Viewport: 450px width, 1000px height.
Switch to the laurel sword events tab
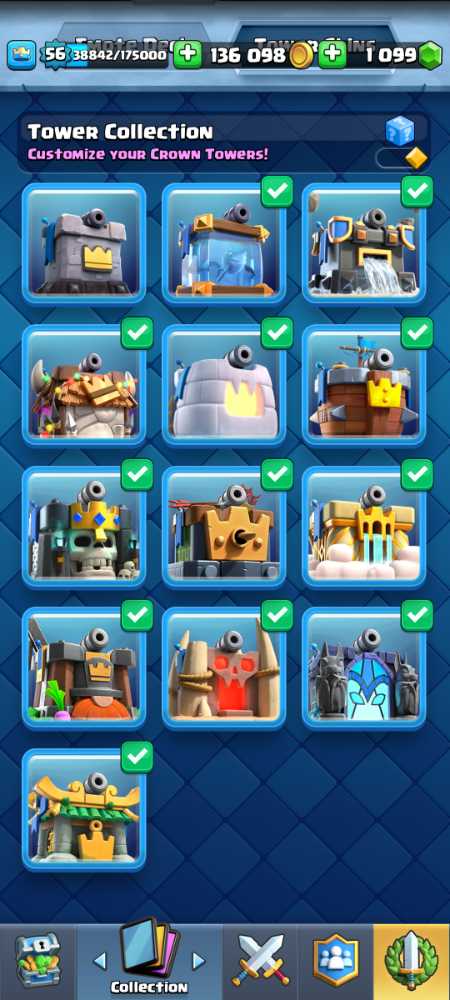[412, 960]
